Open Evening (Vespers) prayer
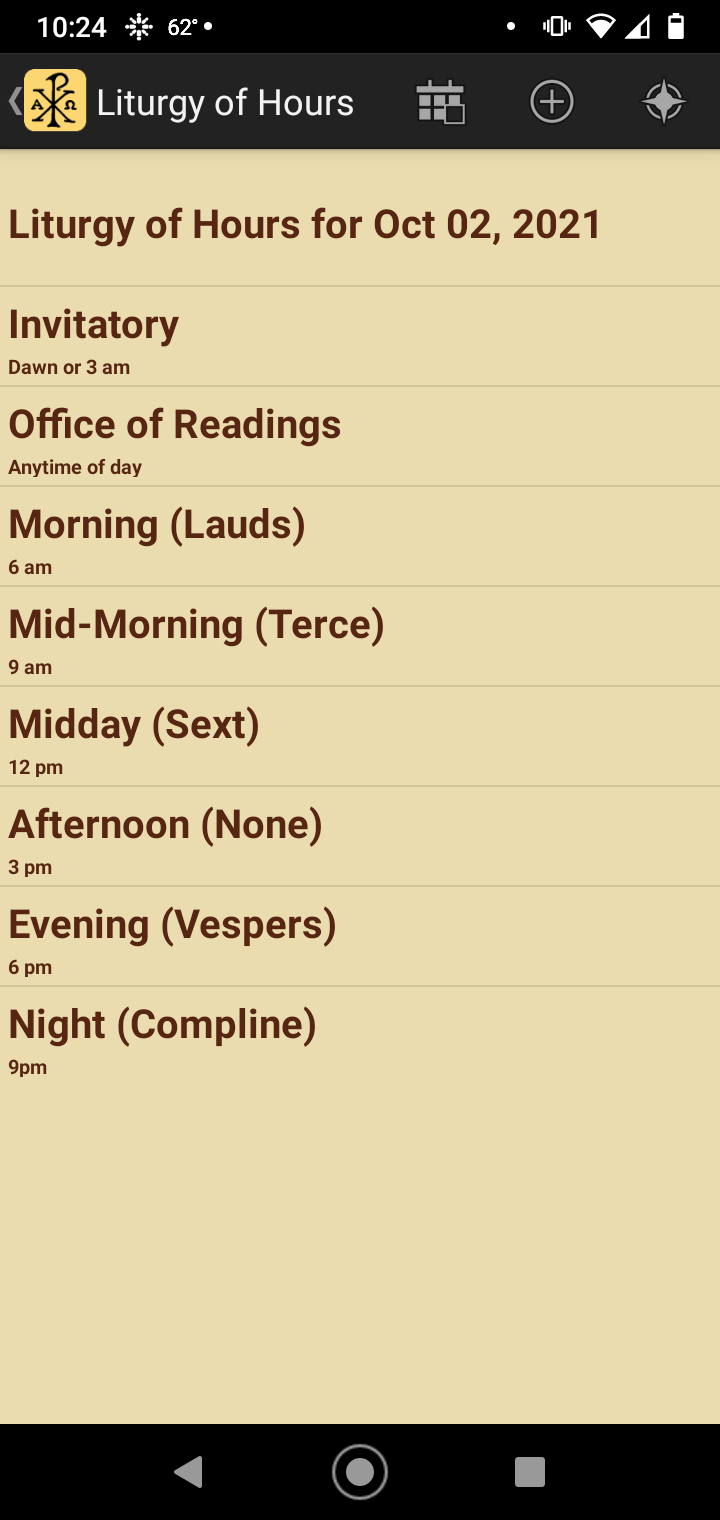Screen dimensions: 720x1520 coord(360,937)
